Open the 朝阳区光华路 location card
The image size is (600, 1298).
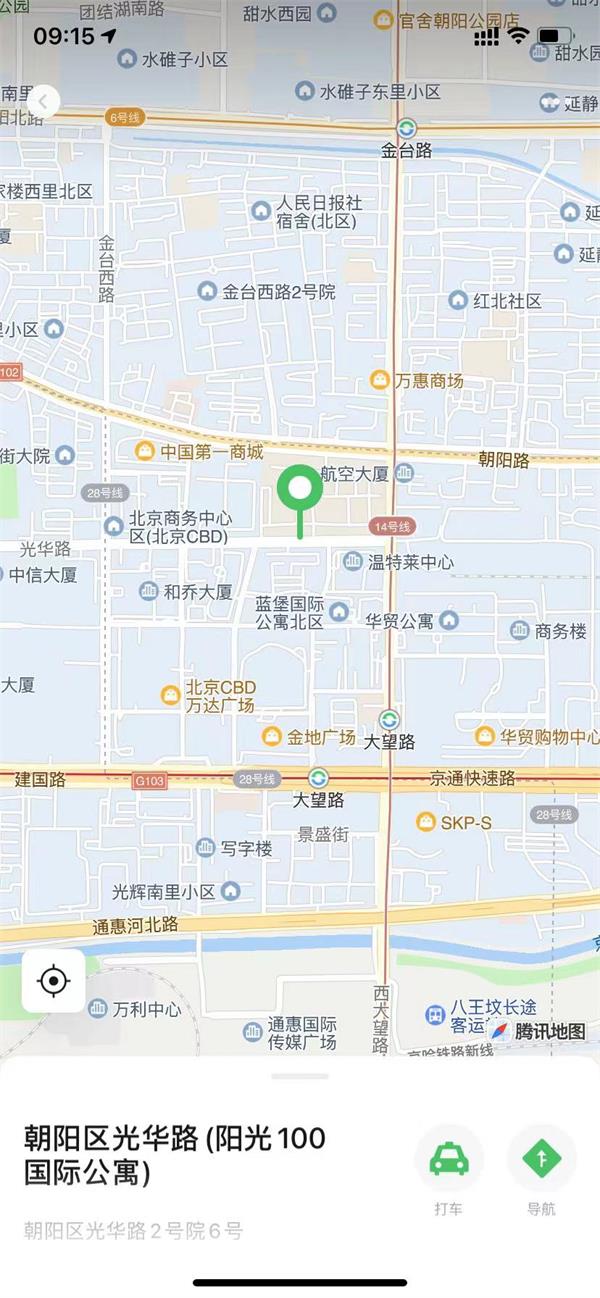tap(175, 1155)
